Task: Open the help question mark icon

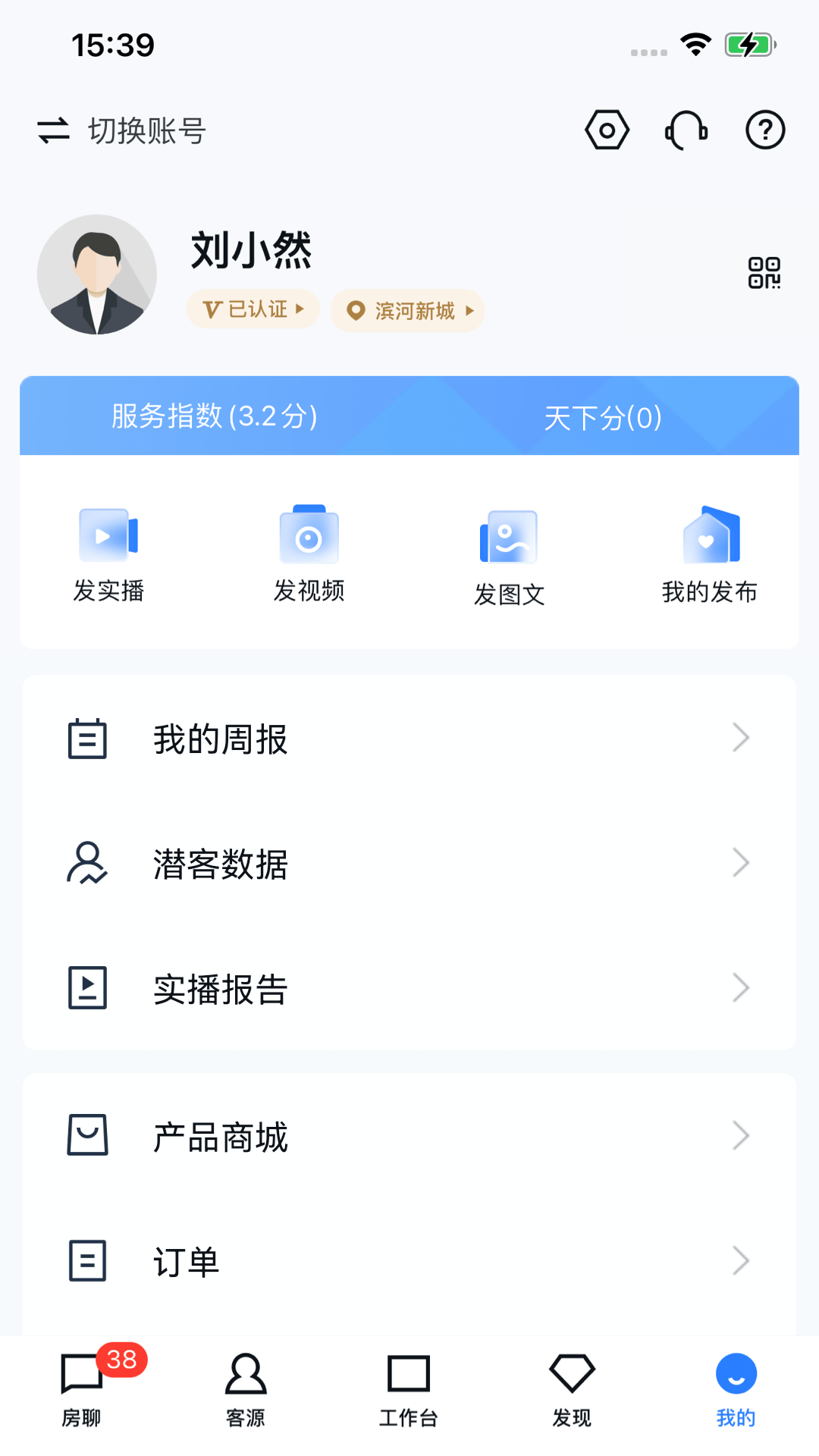Action: [765, 130]
